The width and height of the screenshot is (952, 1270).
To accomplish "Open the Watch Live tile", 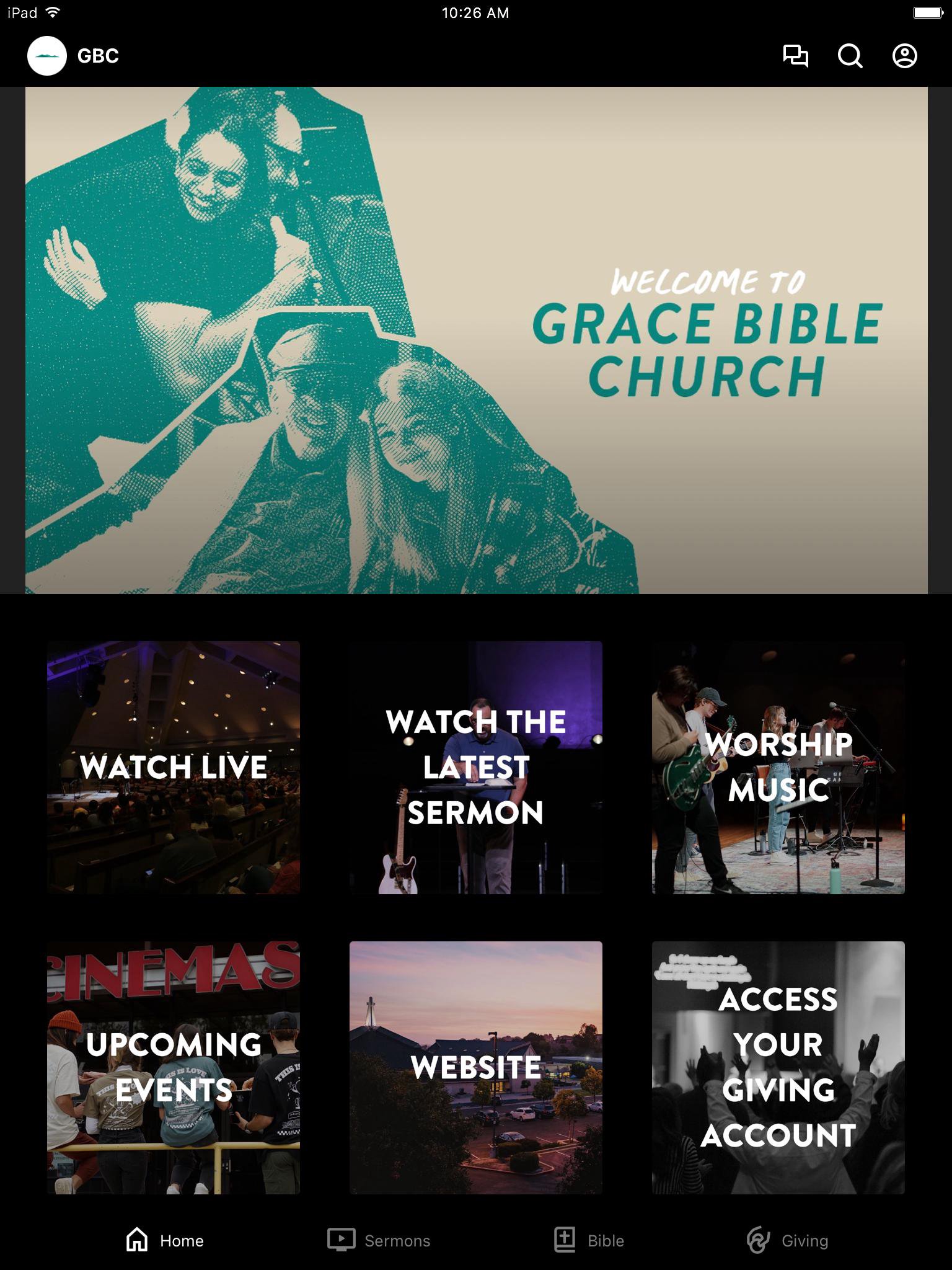I will click(174, 767).
